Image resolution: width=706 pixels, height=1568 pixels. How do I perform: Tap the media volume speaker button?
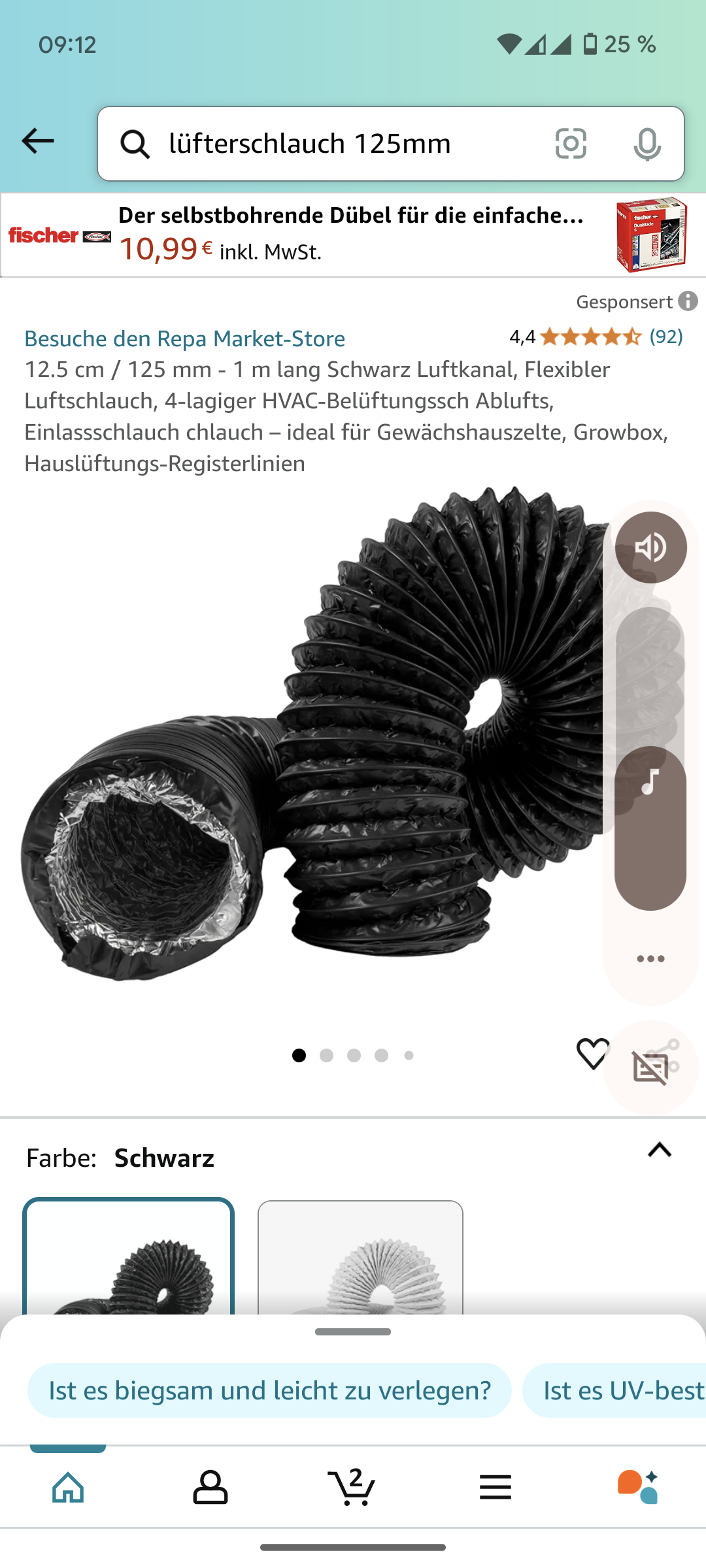[x=650, y=547]
